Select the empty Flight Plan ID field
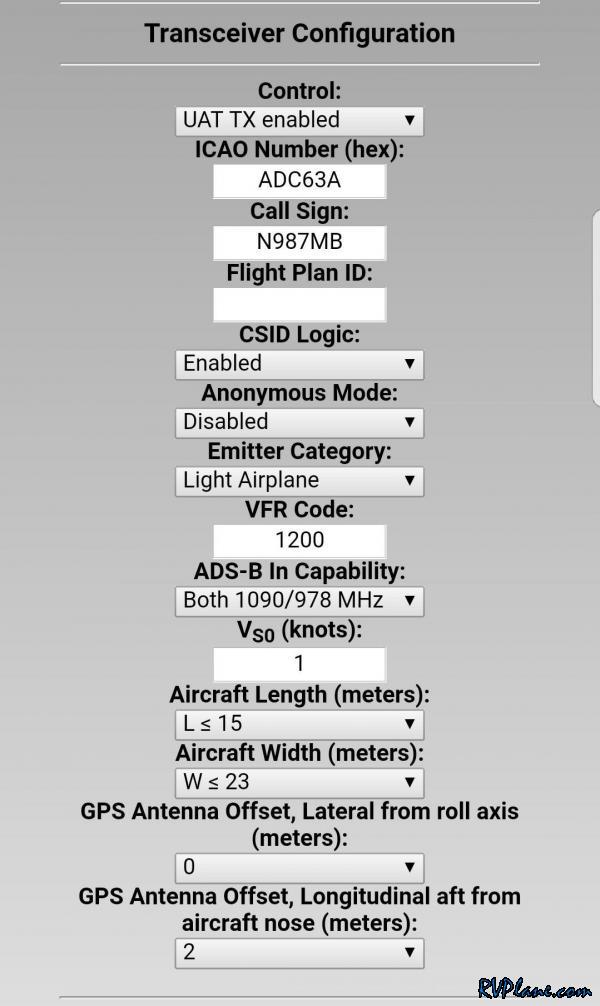Screen dimensions: 600x1006 click(300, 304)
